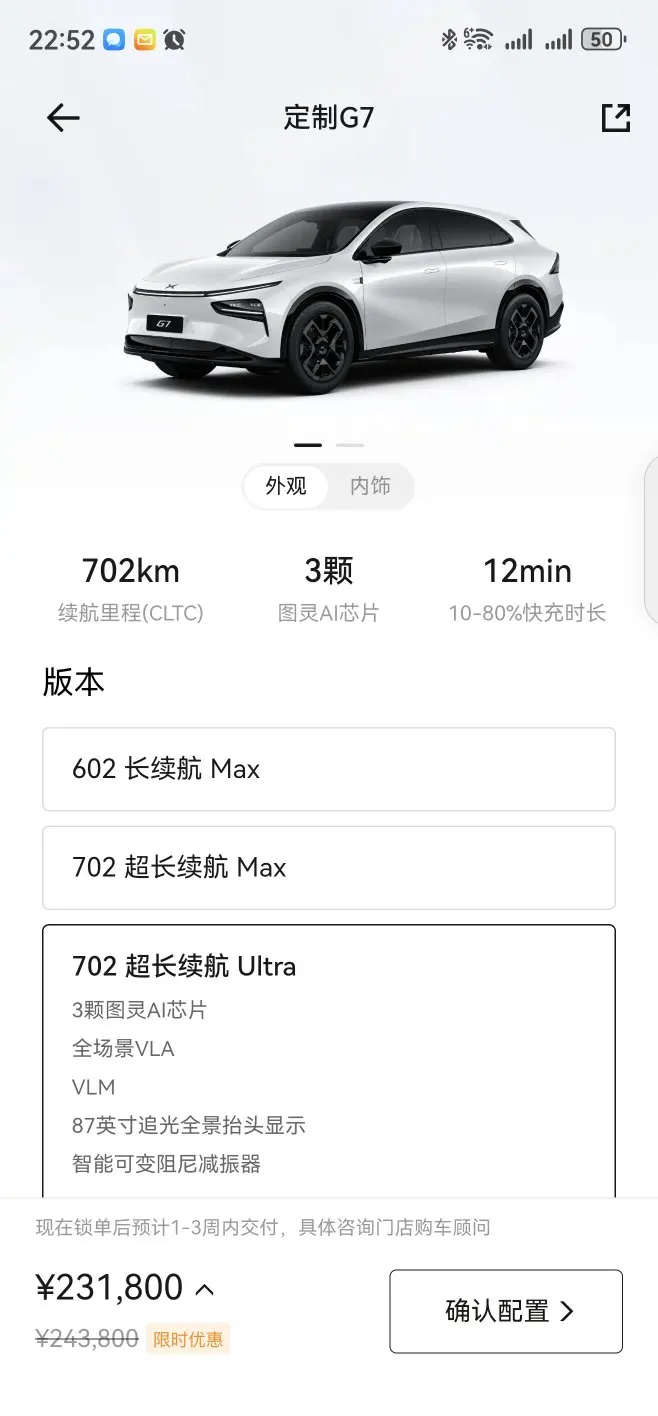
Task: Switch to the 内饰 interior view
Action: 370,487
